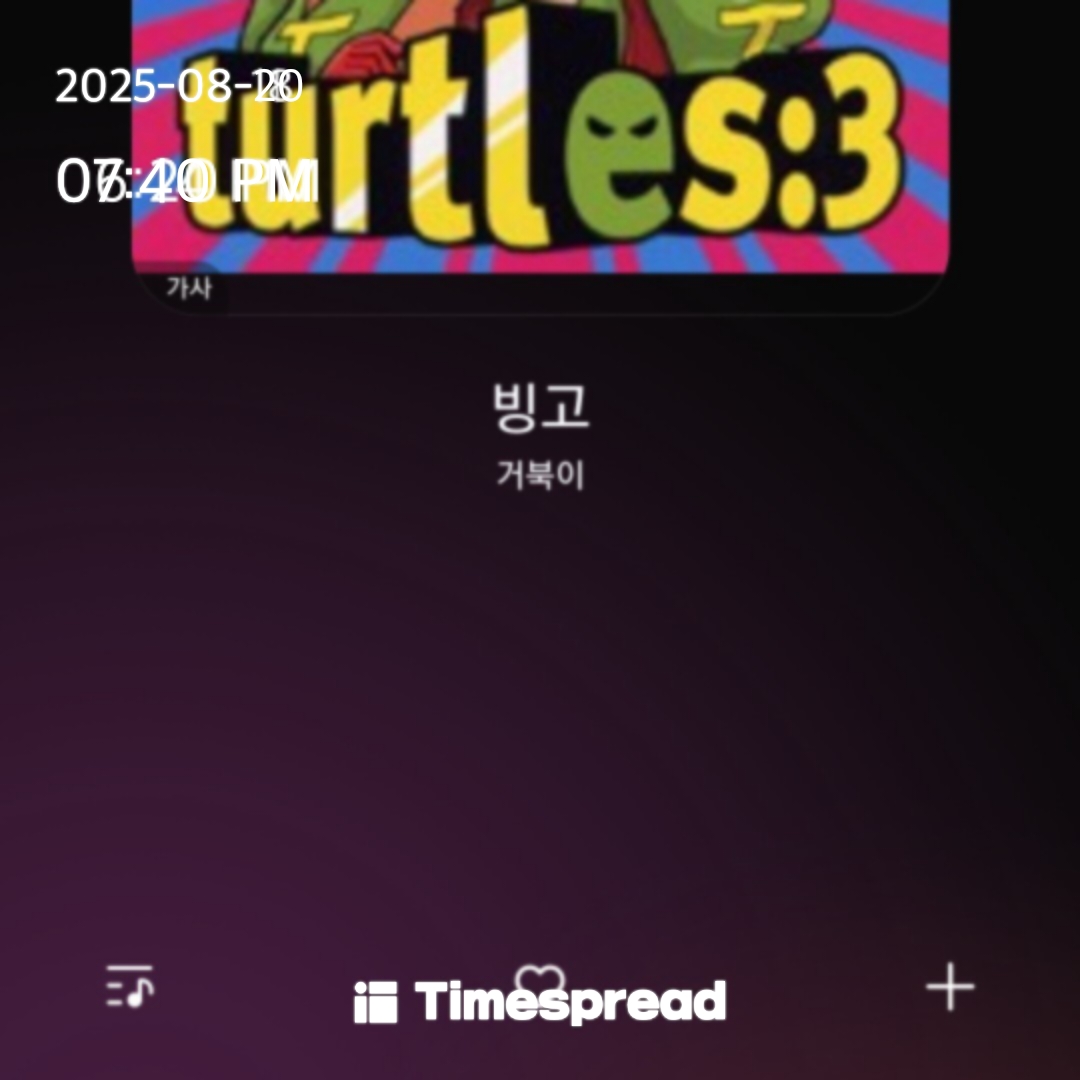Open artist 거북이 page
Image resolution: width=1080 pixels, height=1080 pixels.
(x=540, y=476)
